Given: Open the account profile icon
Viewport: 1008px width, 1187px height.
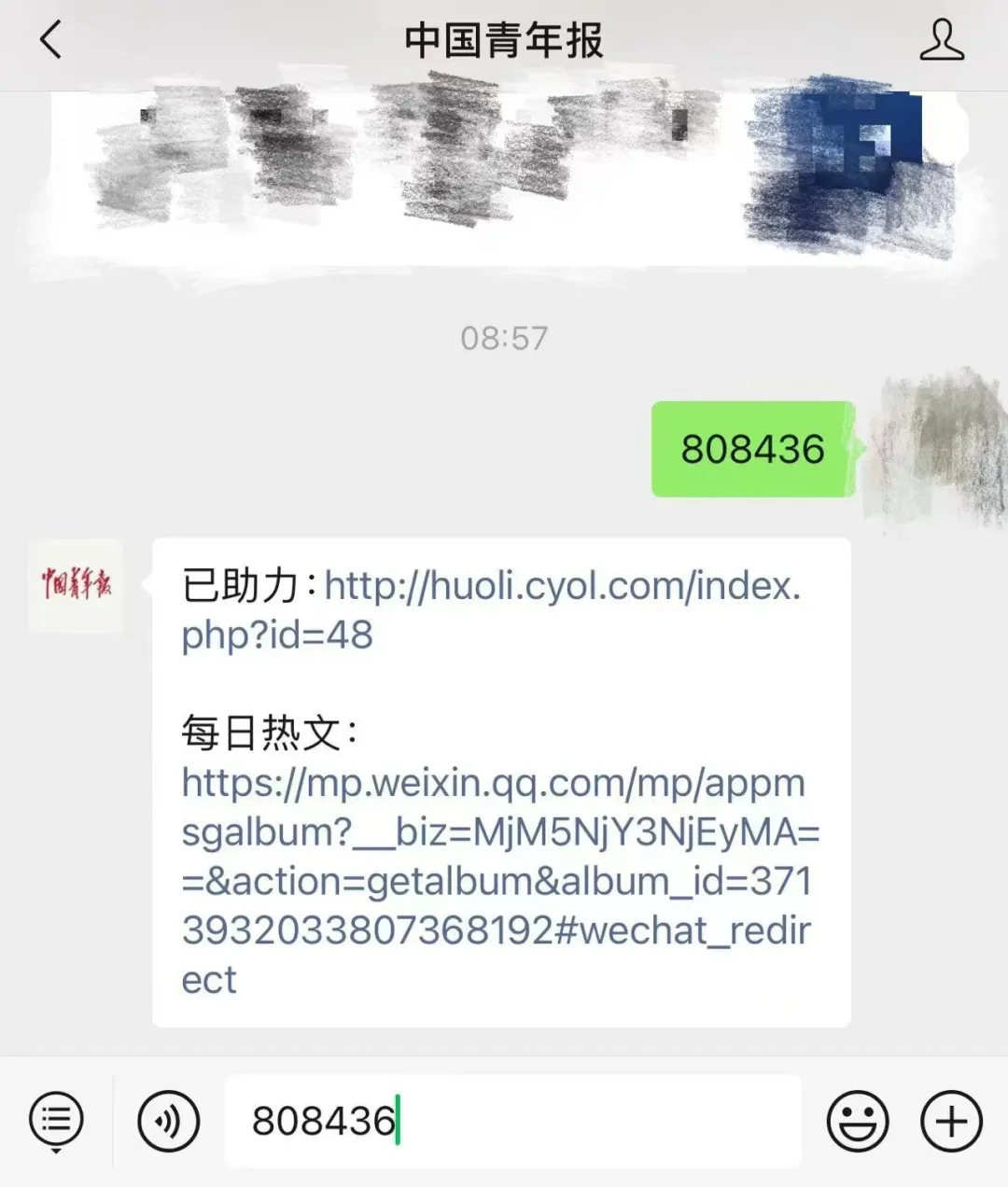Looking at the screenshot, I should (941, 41).
